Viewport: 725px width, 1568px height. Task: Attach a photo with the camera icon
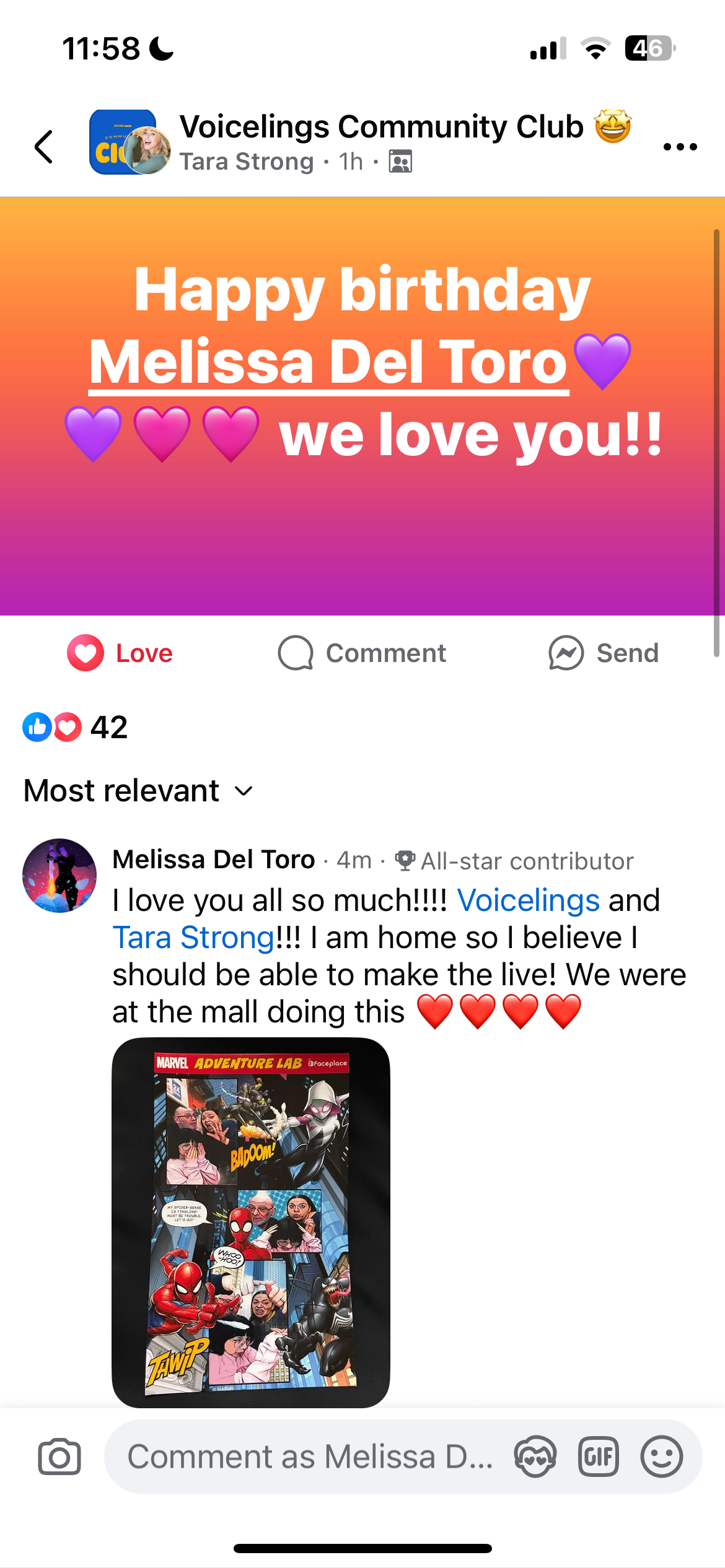(59, 1457)
